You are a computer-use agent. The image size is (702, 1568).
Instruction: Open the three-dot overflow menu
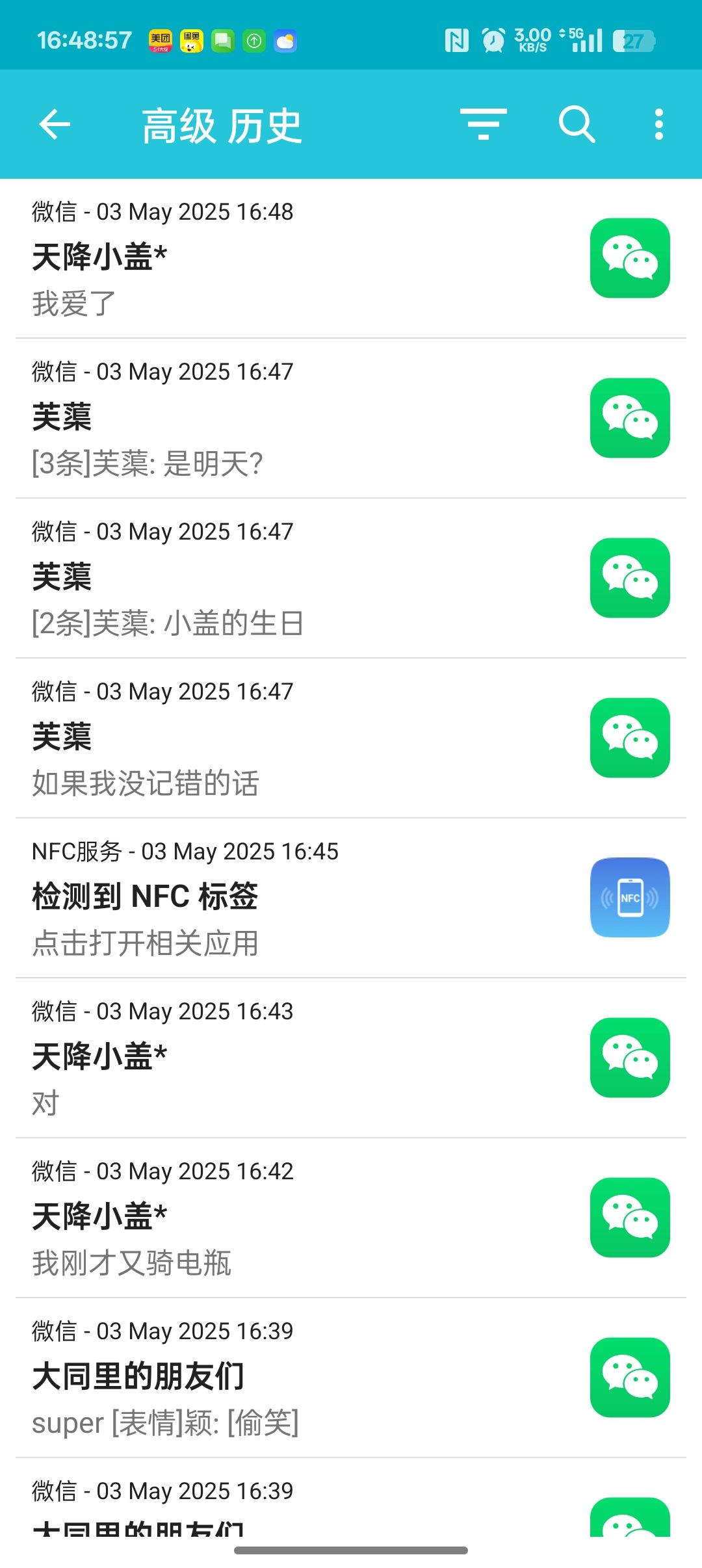pyautogui.click(x=658, y=124)
